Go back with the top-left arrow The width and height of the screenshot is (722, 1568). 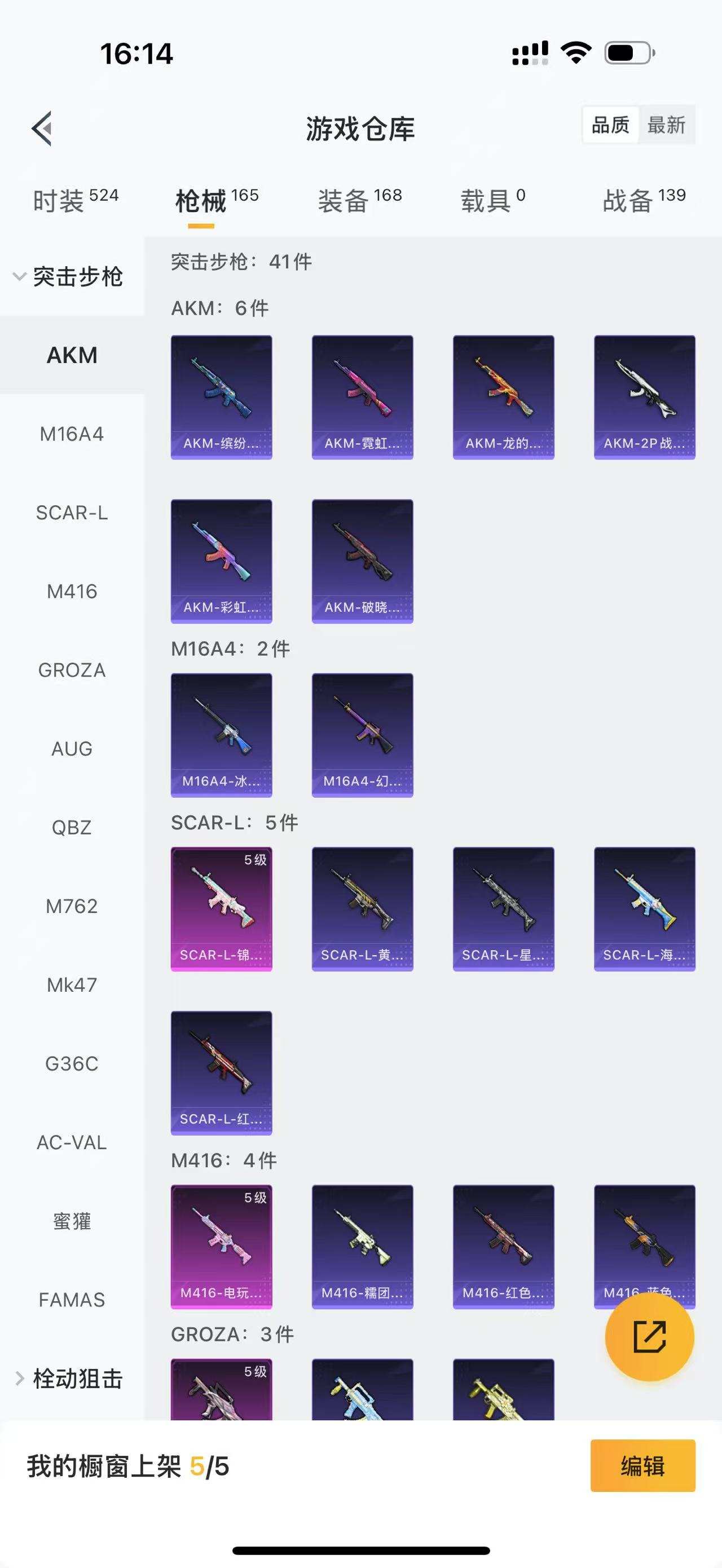pyautogui.click(x=41, y=129)
